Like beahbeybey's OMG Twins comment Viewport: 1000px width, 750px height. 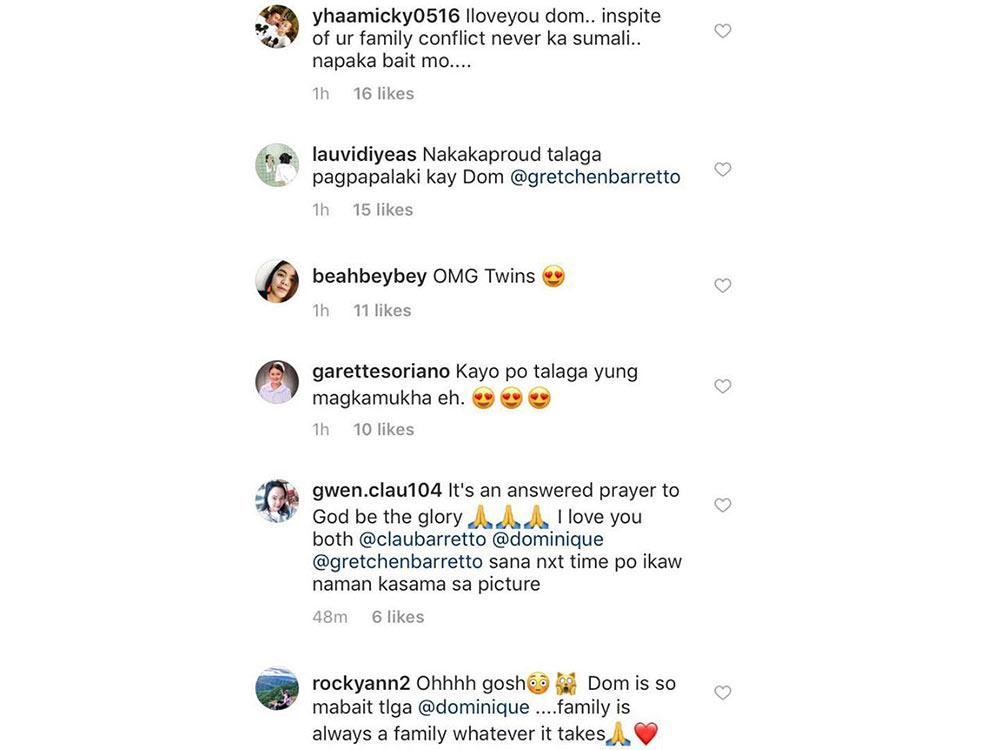[x=722, y=285]
